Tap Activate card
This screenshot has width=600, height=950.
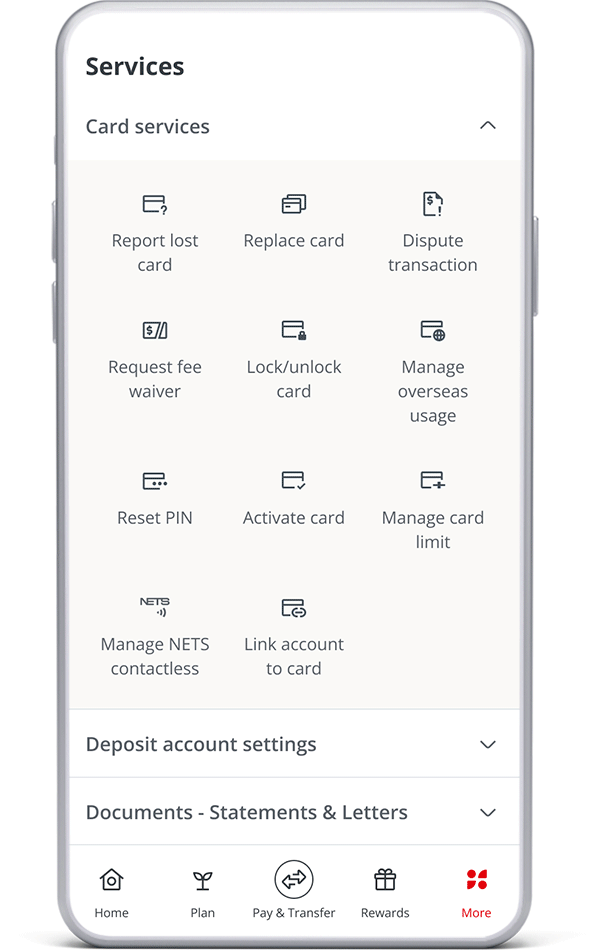click(293, 498)
